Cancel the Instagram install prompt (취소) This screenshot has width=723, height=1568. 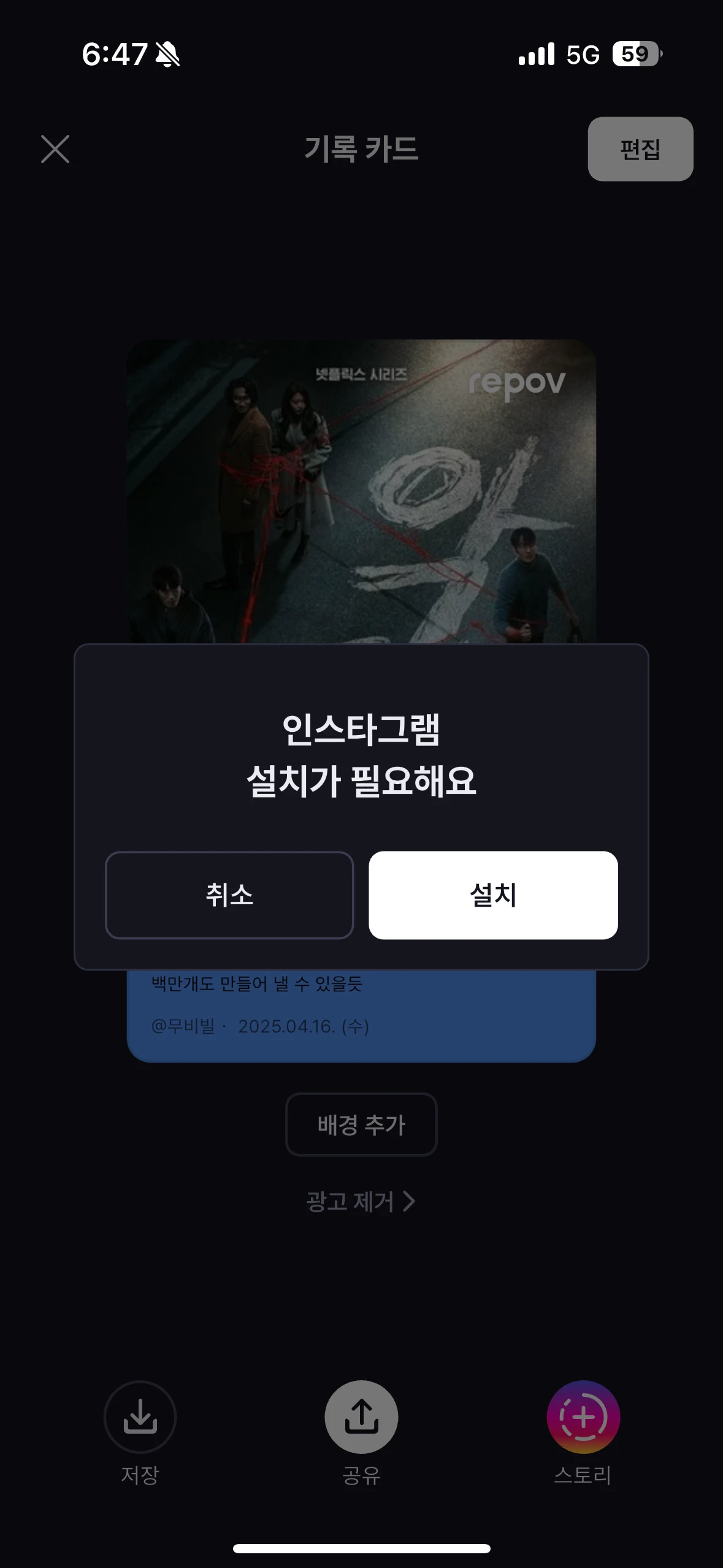[229, 895]
